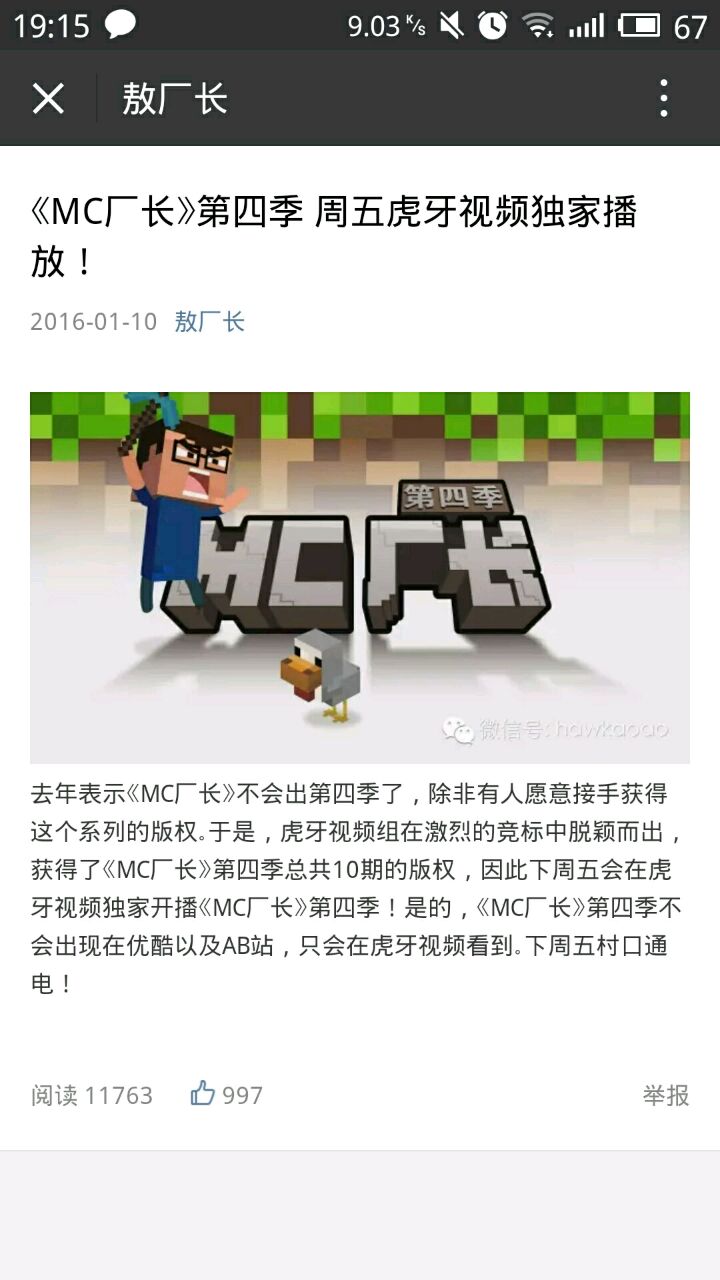The image size is (720, 1280).
Task: Close the article page
Action: pyautogui.click(x=48, y=99)
